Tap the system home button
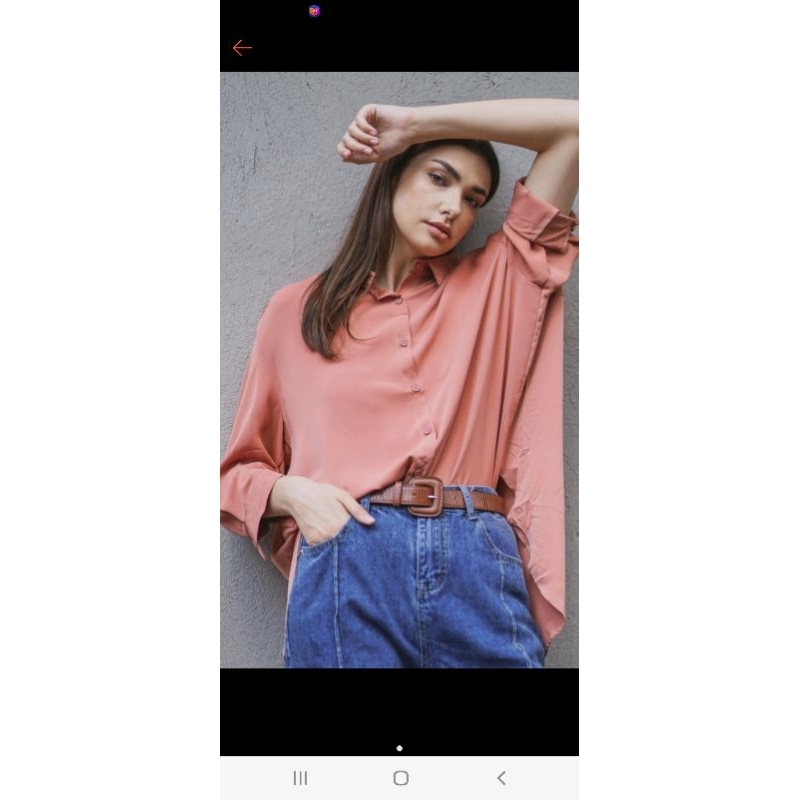Viewport: 800px width, 800px height. click(x=401, y=778)
